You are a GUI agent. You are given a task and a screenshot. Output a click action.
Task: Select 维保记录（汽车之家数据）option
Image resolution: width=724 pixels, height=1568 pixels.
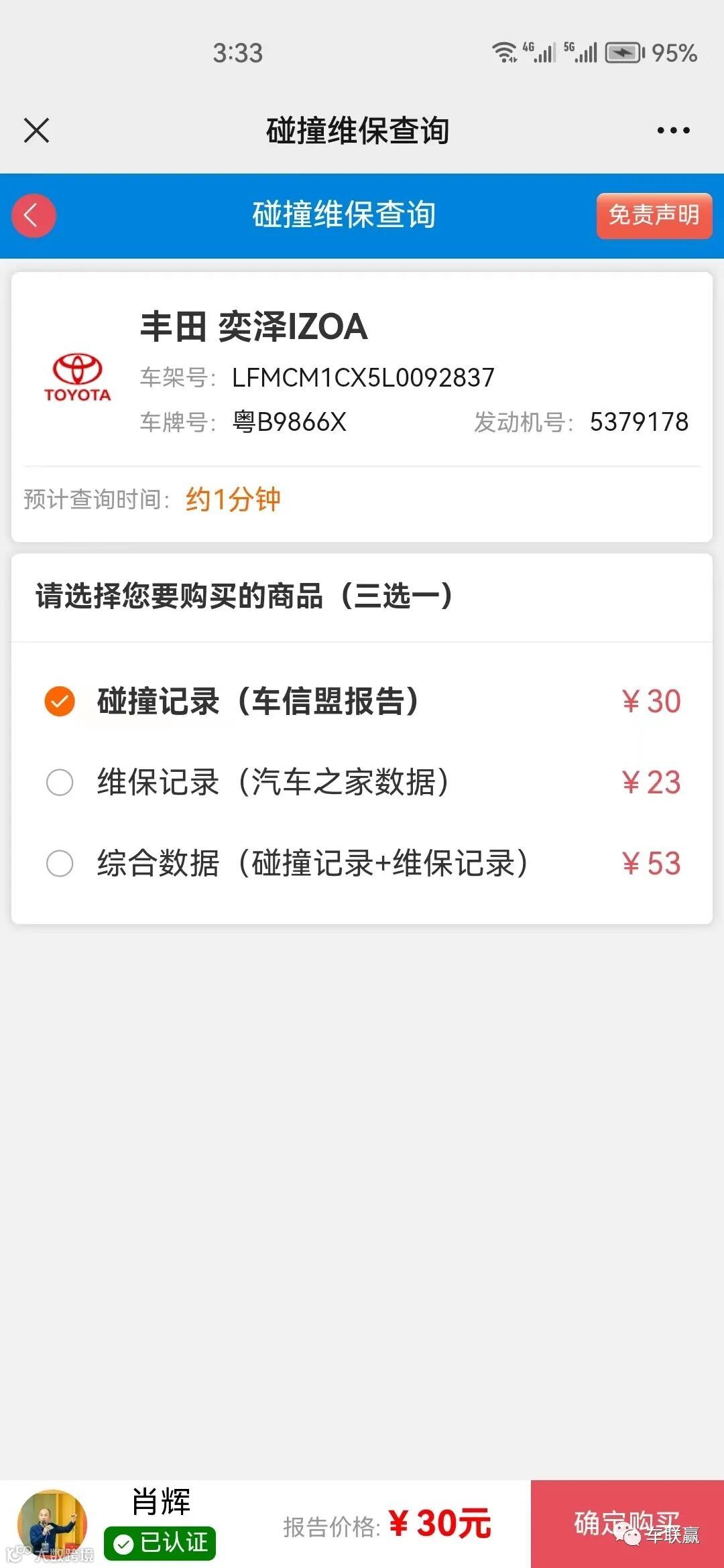point(60,782)
